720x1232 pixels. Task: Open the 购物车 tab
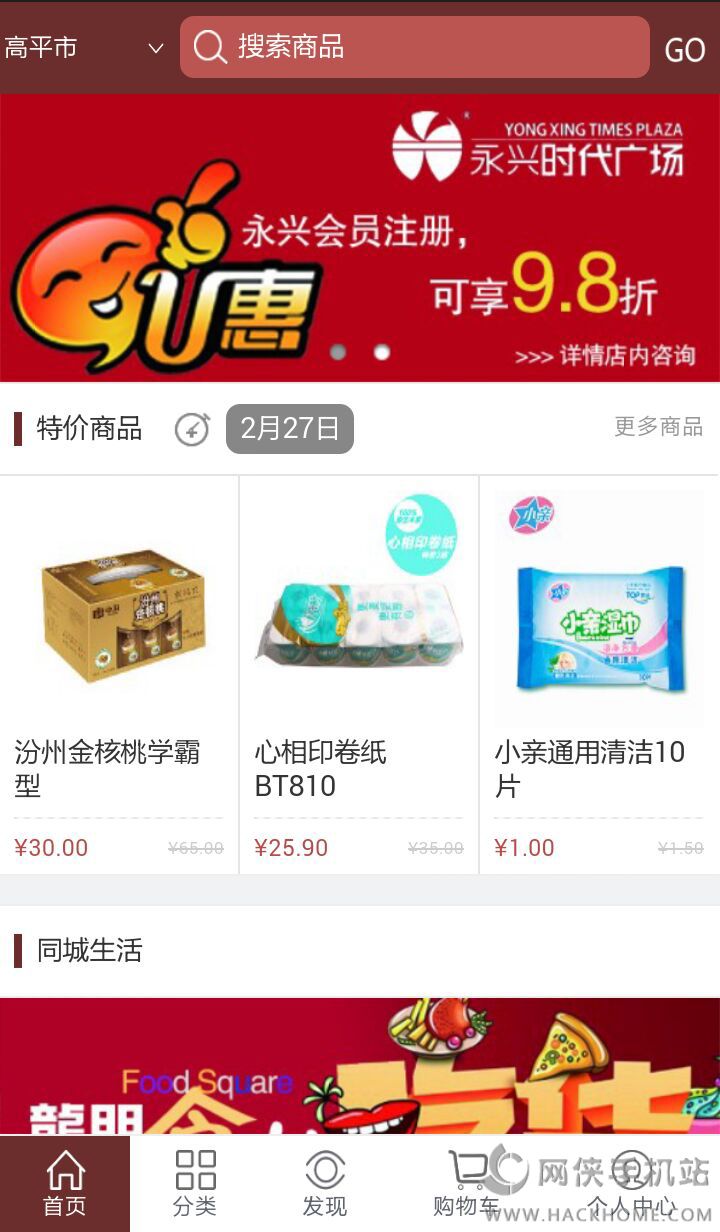pos(465,1183)
